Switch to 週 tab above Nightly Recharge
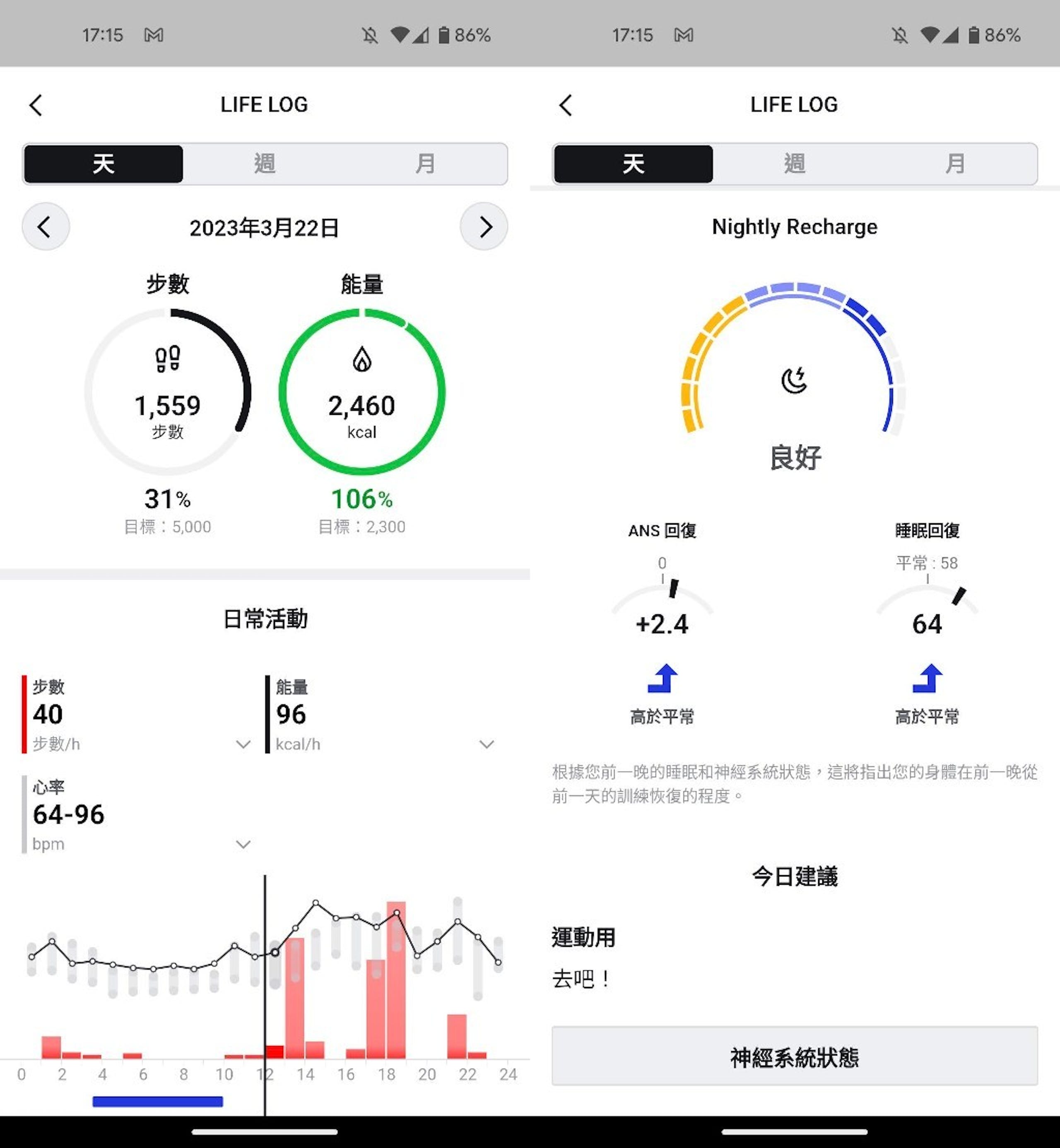 pos(795,164)
